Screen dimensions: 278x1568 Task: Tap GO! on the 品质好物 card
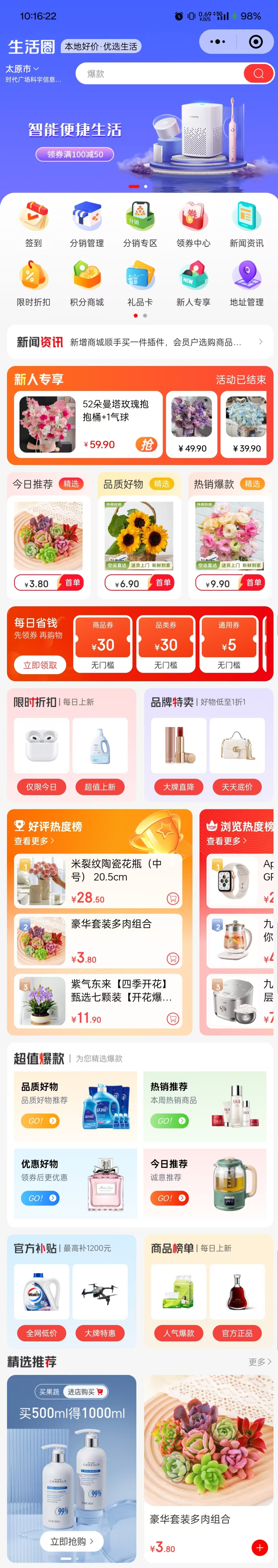coord(40,1121)
